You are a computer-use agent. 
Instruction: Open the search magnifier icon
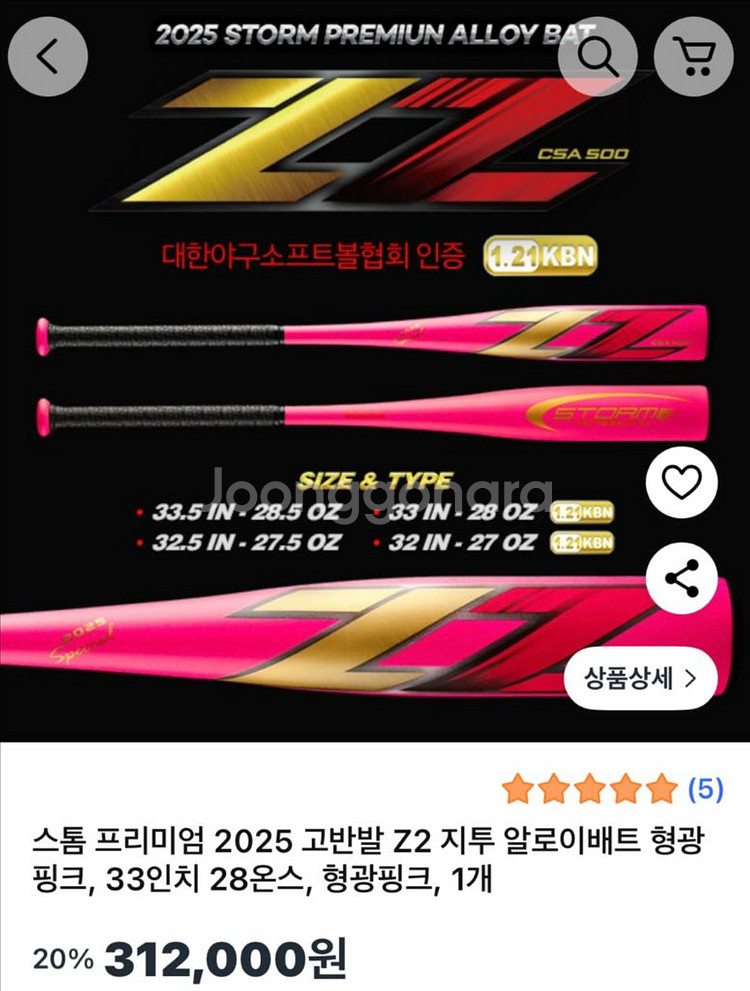[x=598, y=57]
